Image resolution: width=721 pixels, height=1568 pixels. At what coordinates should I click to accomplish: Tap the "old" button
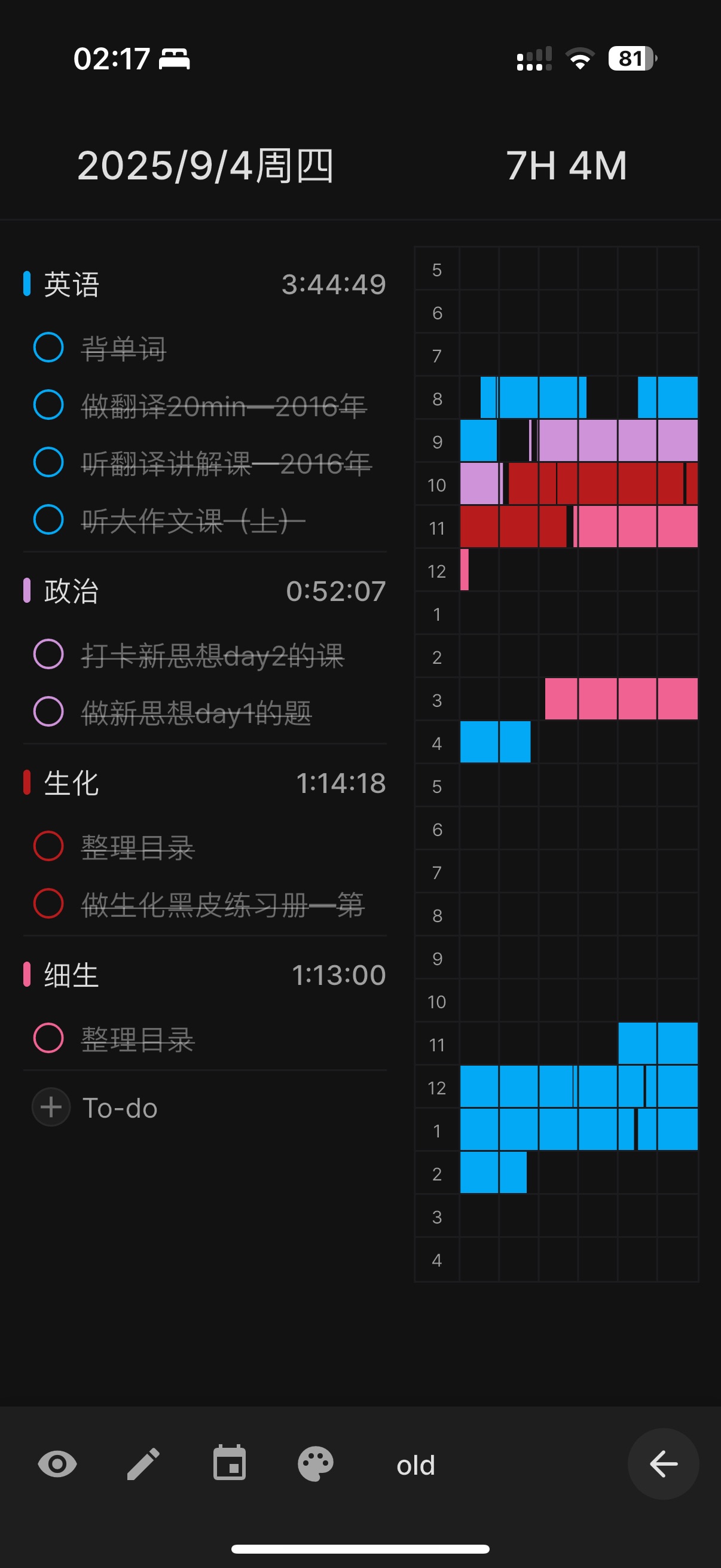(x=416, y=1465)
